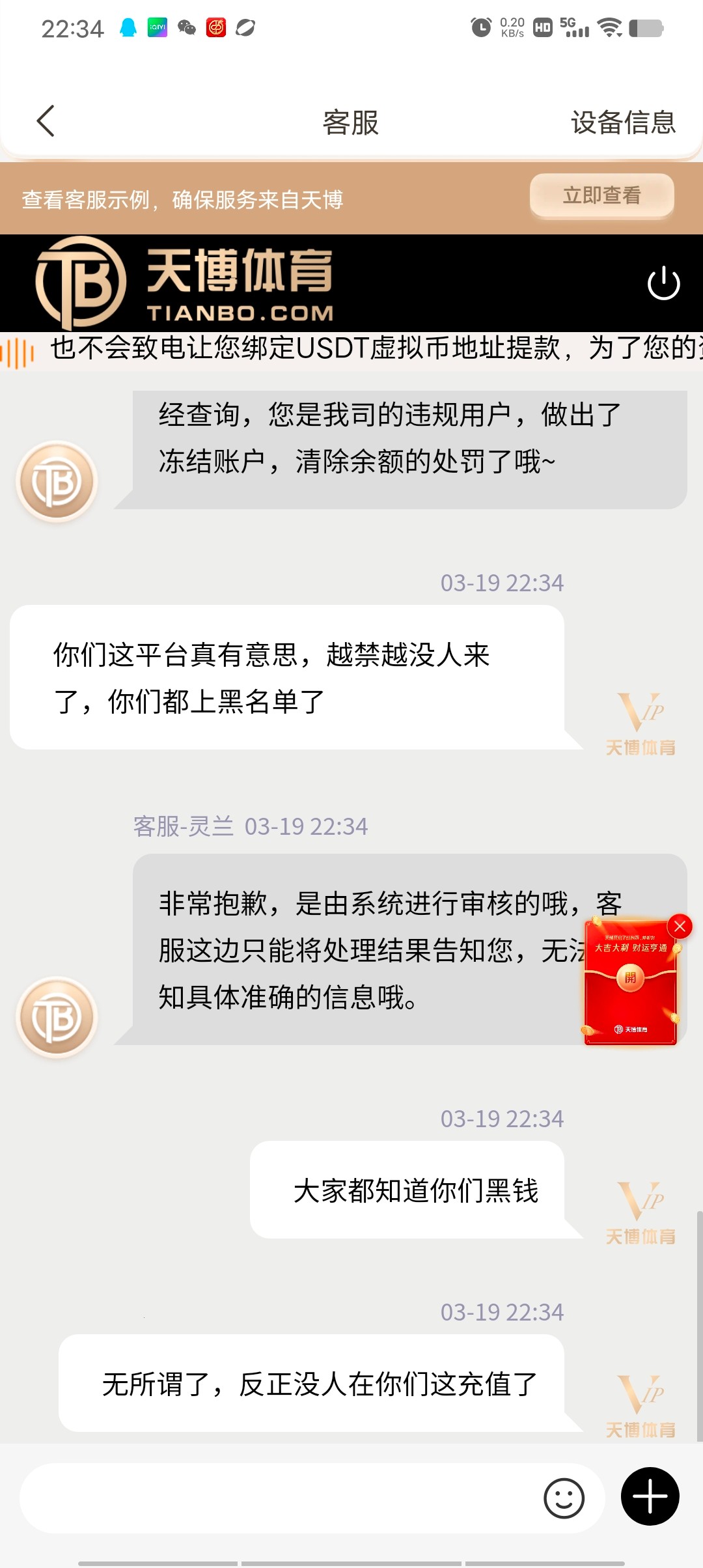Open 设备信息 in the header
This screenshot has height=1568, width=703.
coord(623,122)
